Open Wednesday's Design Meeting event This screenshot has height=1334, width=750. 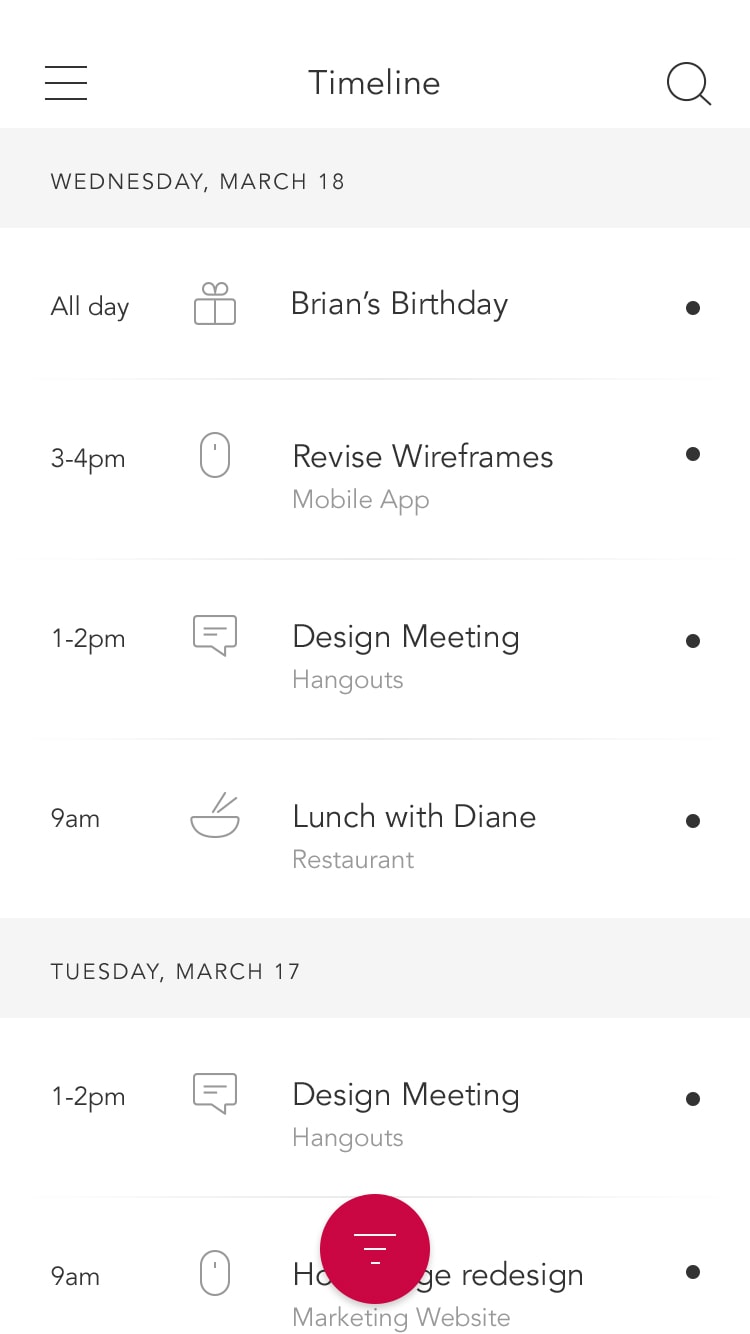375,650
